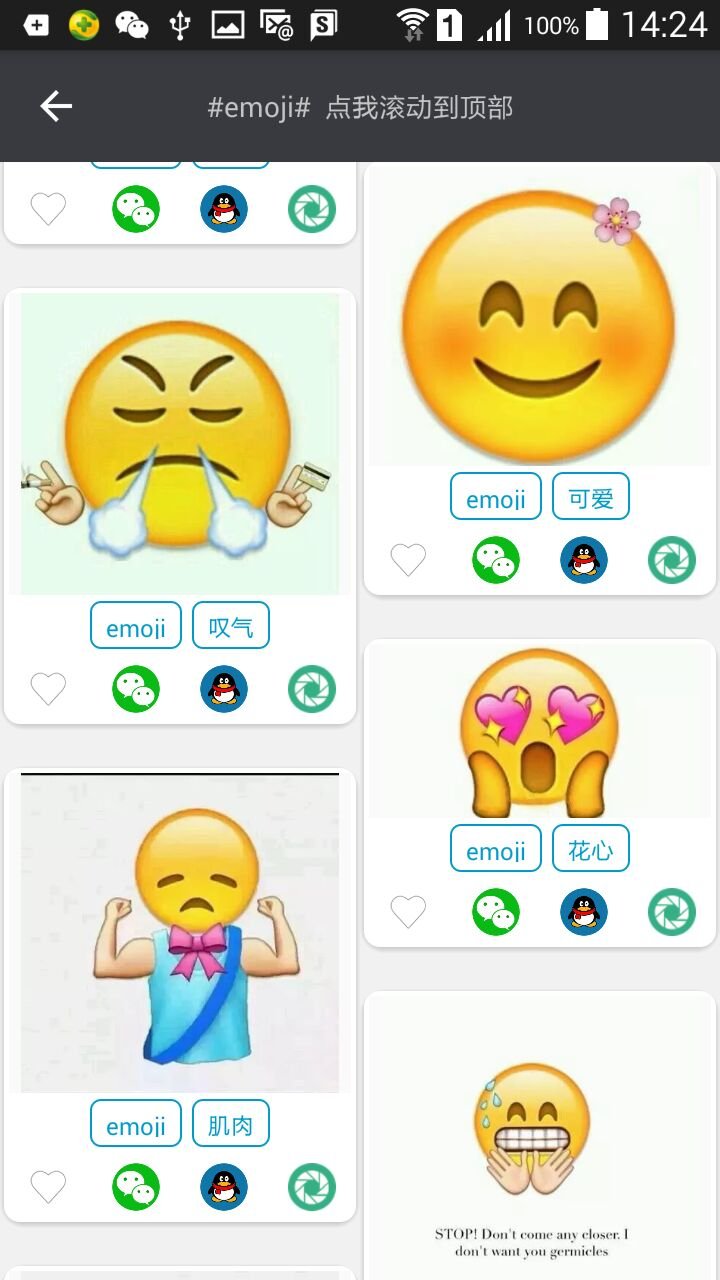The width and height of the screenshot is (720, 1280).
Task: Select the 可爱 tag chip
Action: point(591,496)
